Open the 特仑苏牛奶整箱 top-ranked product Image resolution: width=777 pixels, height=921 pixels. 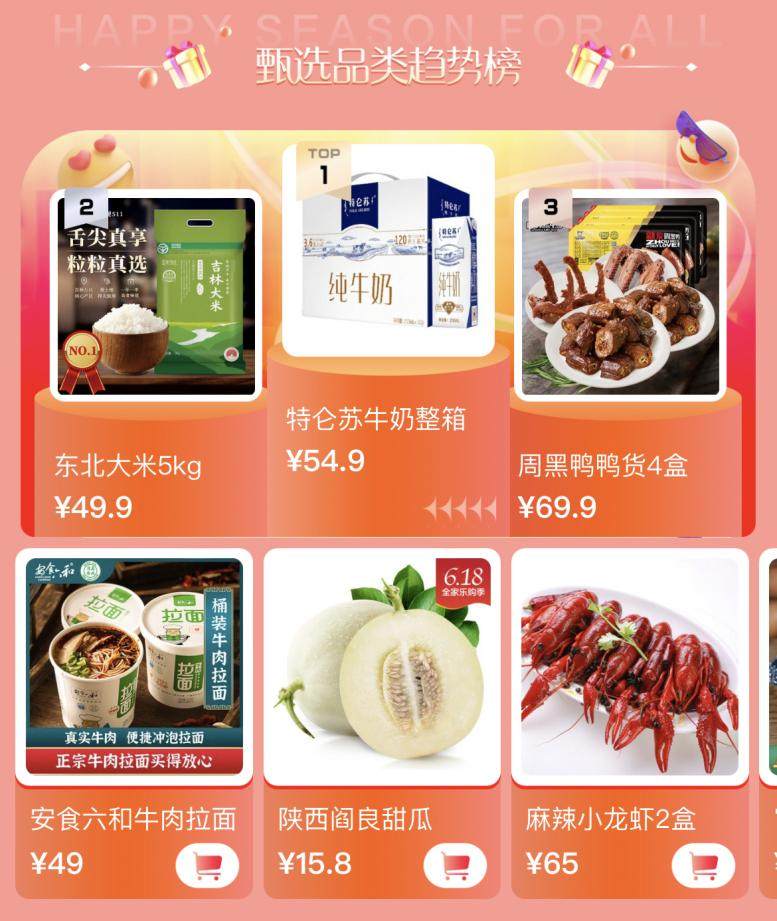pos(388,251)
